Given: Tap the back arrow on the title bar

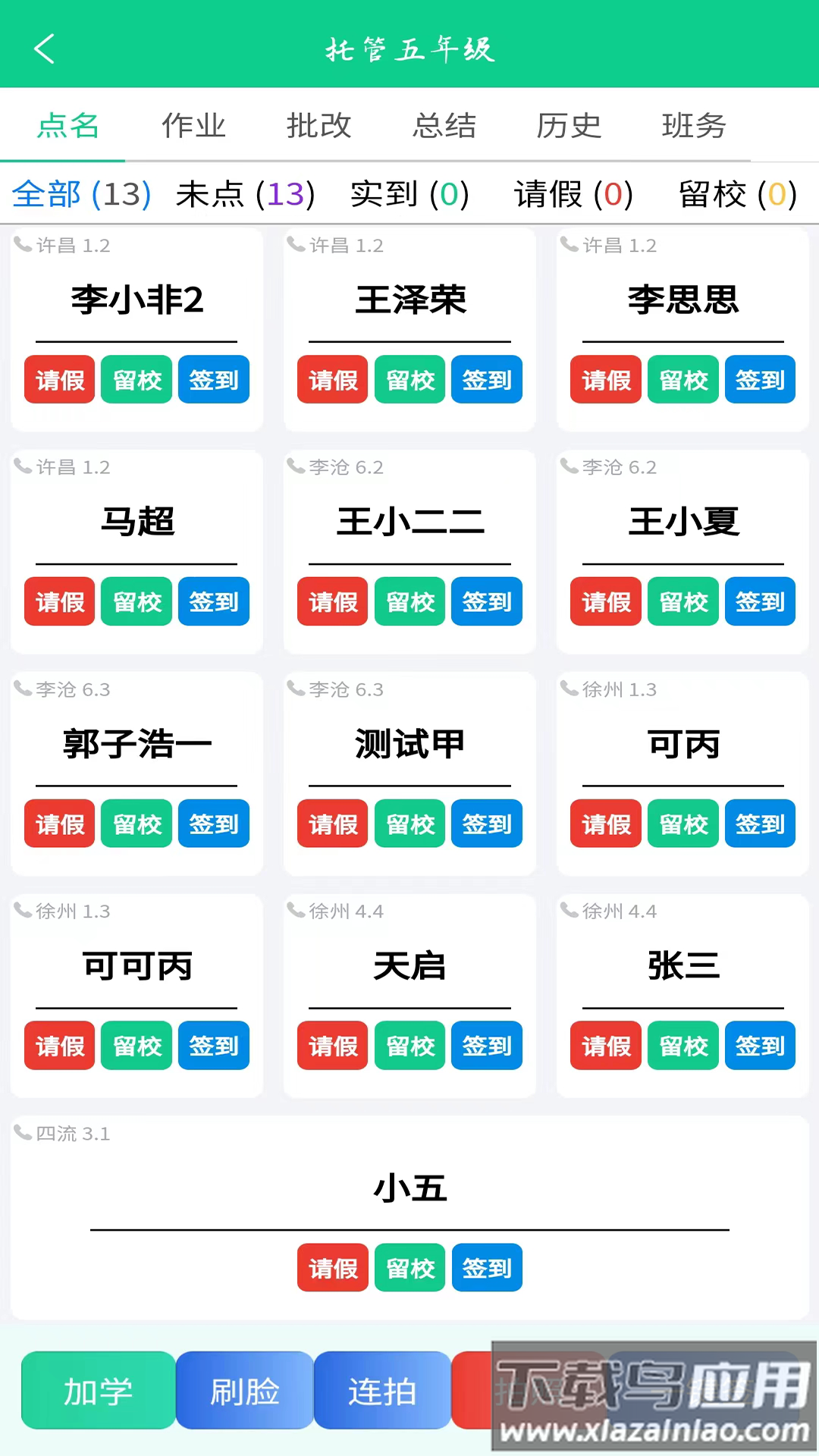Looking at the screenshot, I should [43, 49].
